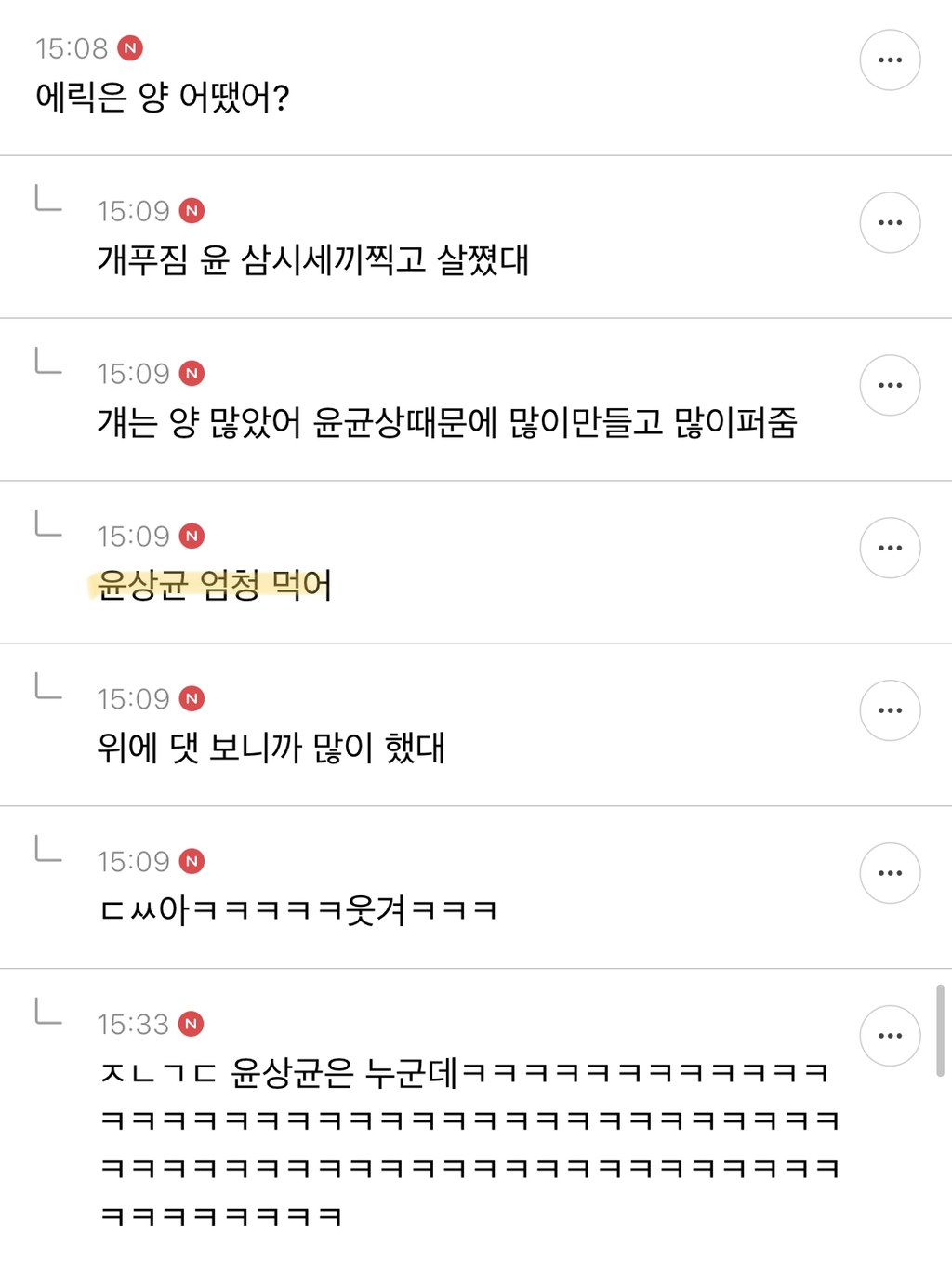Viewport: 952px width, 1272px height.
Task: Open more options for '개푸짐 윤 삼시세끼찍고' reply
Action: [x=890, y=223]
